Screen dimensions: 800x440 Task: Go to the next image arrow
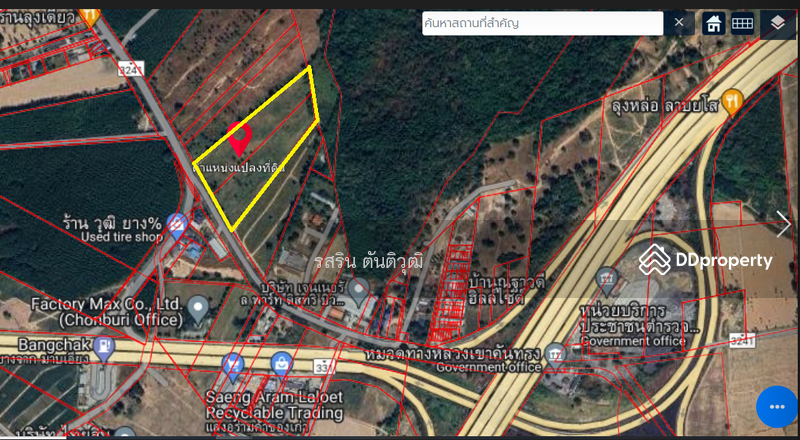[x=783, y=224]
